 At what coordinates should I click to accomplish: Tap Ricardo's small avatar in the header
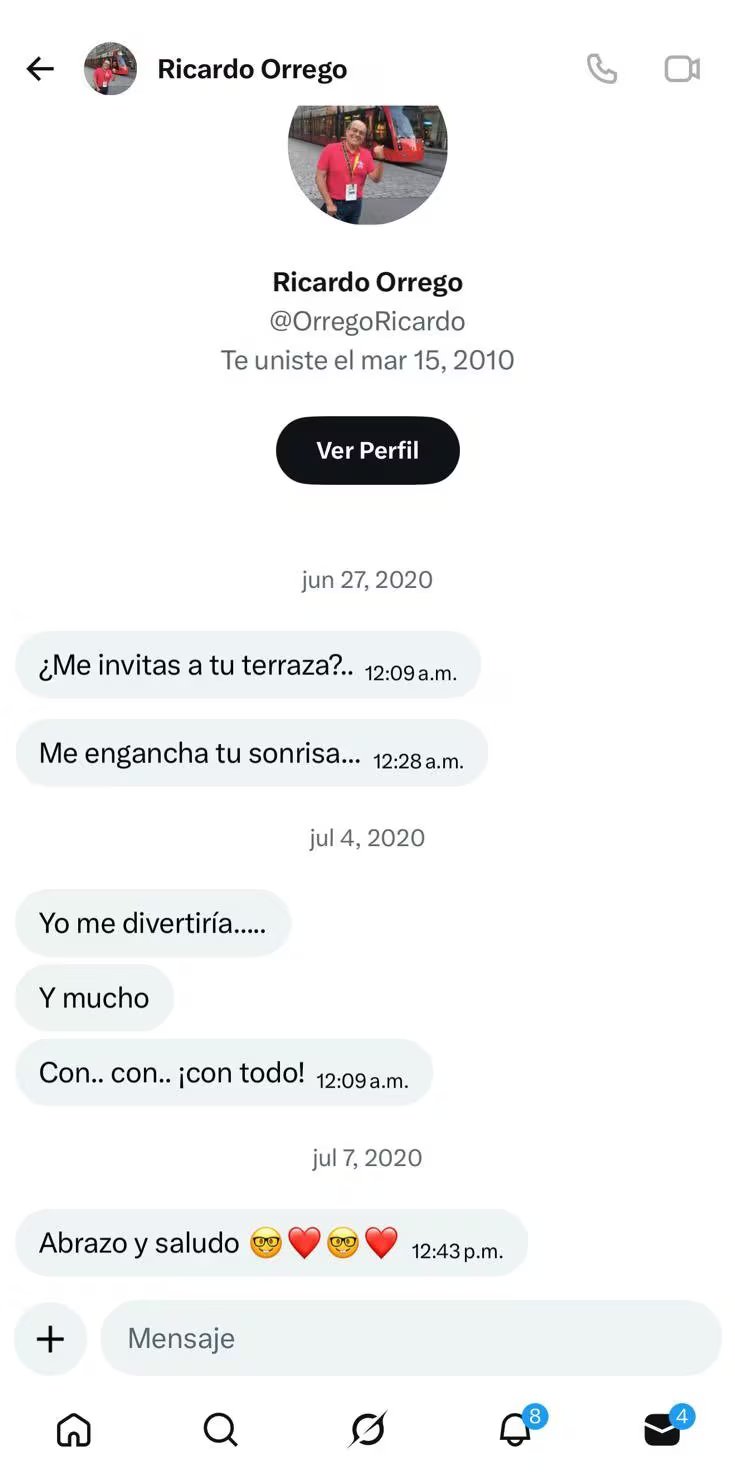click(110, 68)
